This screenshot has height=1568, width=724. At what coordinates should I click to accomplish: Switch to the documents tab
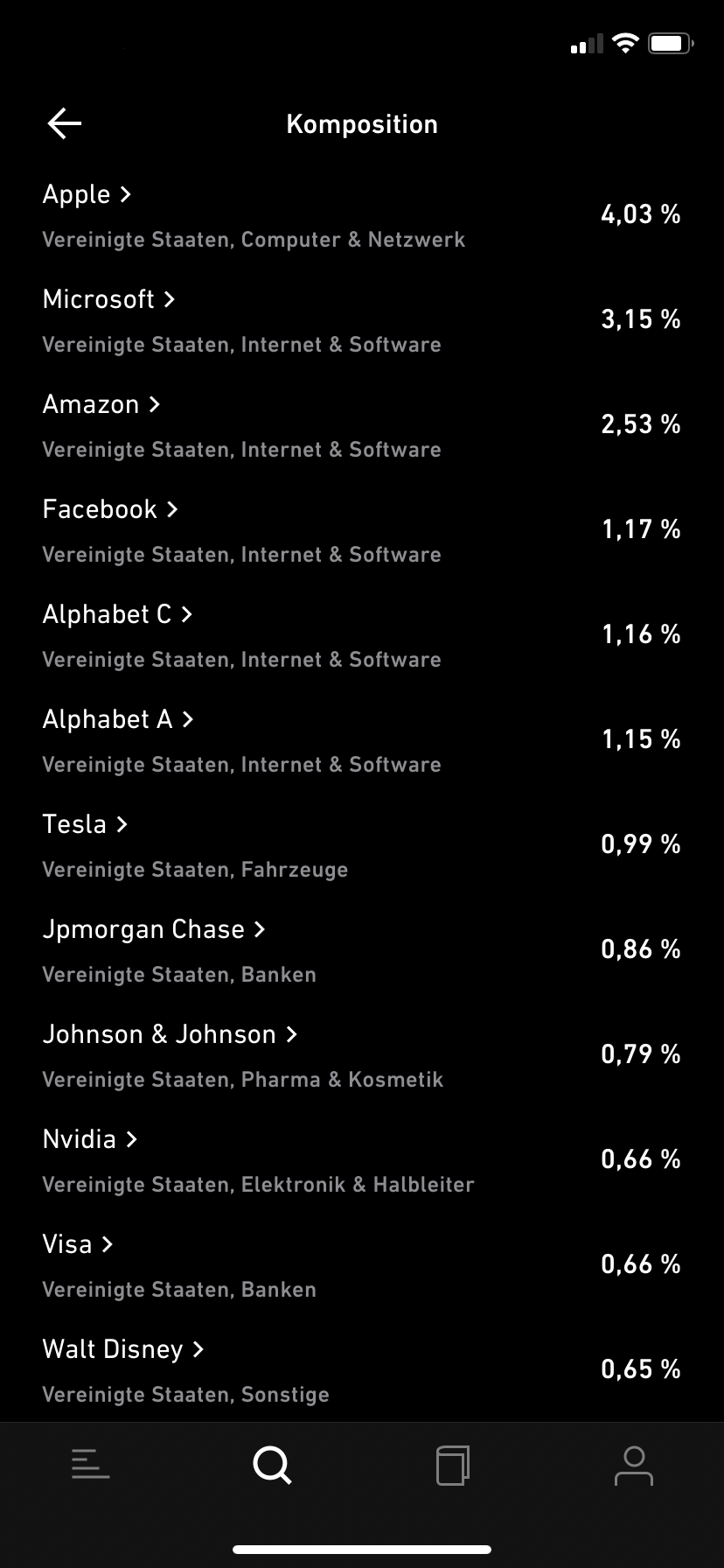[x=453, y=1465]
